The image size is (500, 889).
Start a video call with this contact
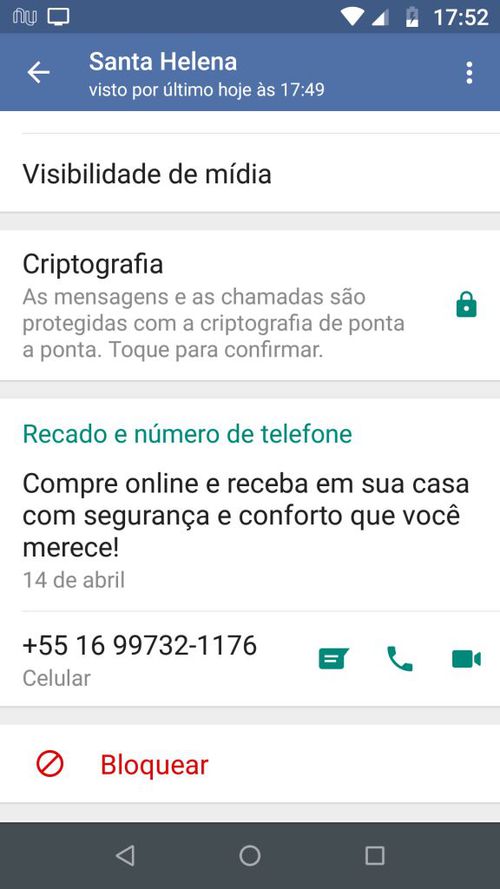[467, 659]
